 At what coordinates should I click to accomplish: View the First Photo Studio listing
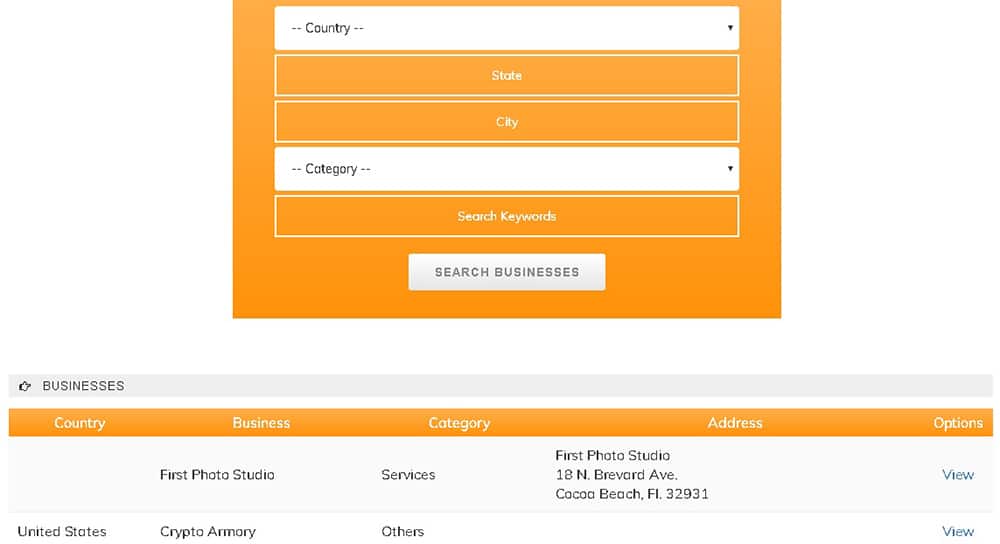(x=957, y=475)
